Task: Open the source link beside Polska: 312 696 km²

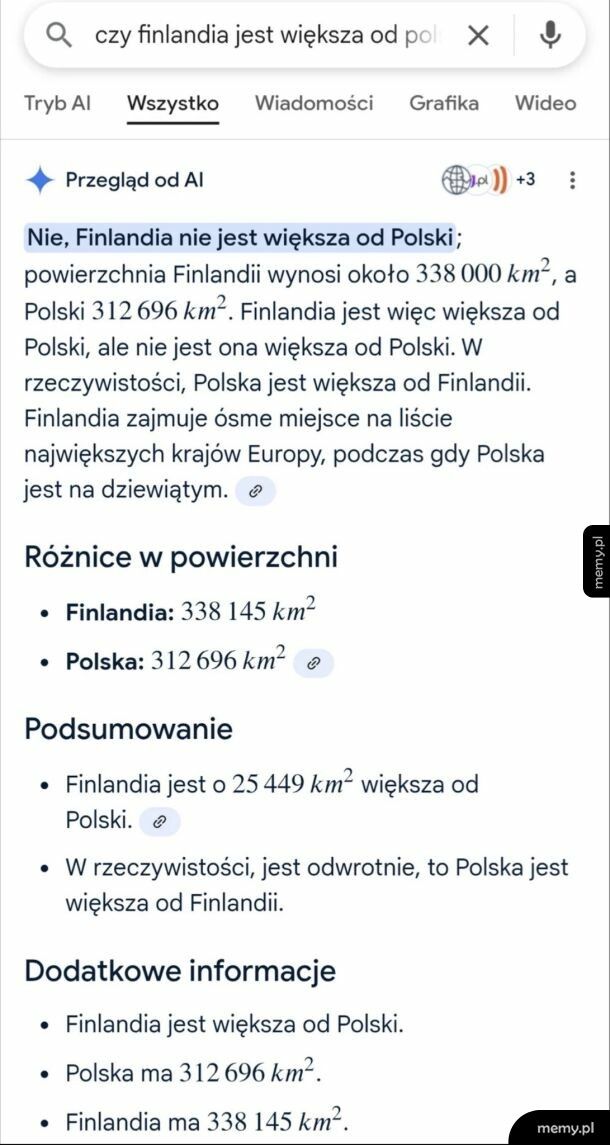Action: pos(313,663)
